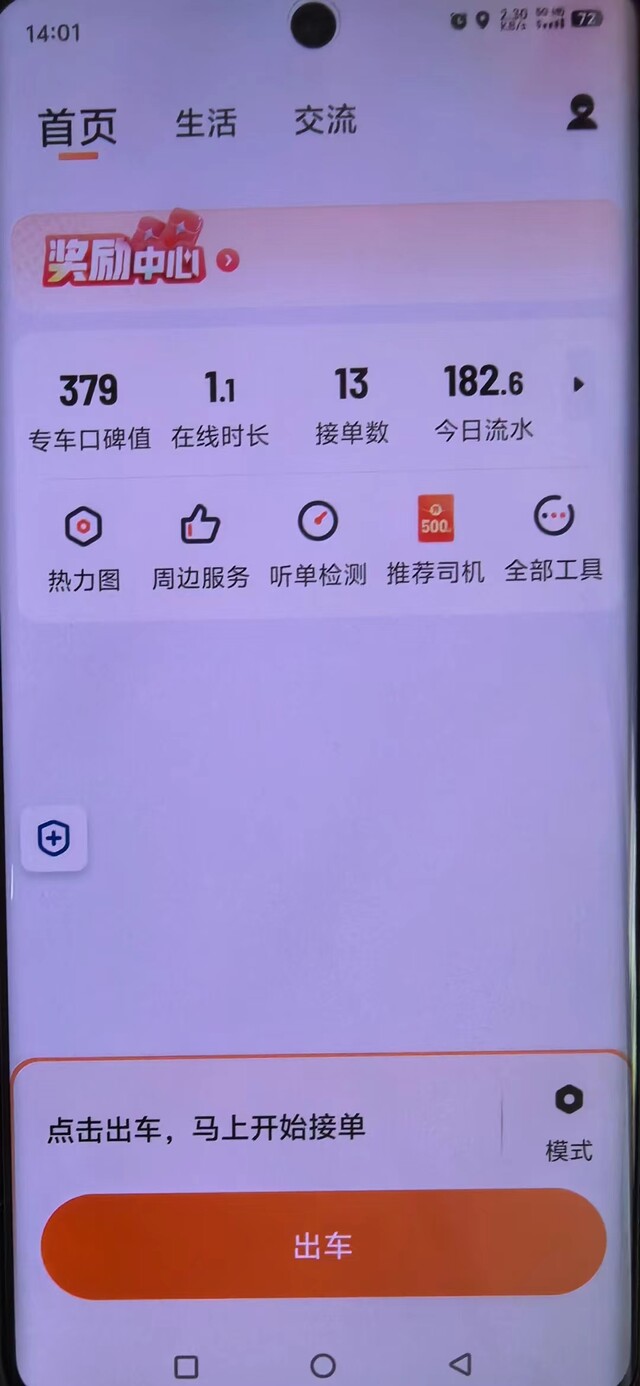Open the 模式 mode settings
The height and width of the screenshot is (1386, 640).
click(568, 1124)
